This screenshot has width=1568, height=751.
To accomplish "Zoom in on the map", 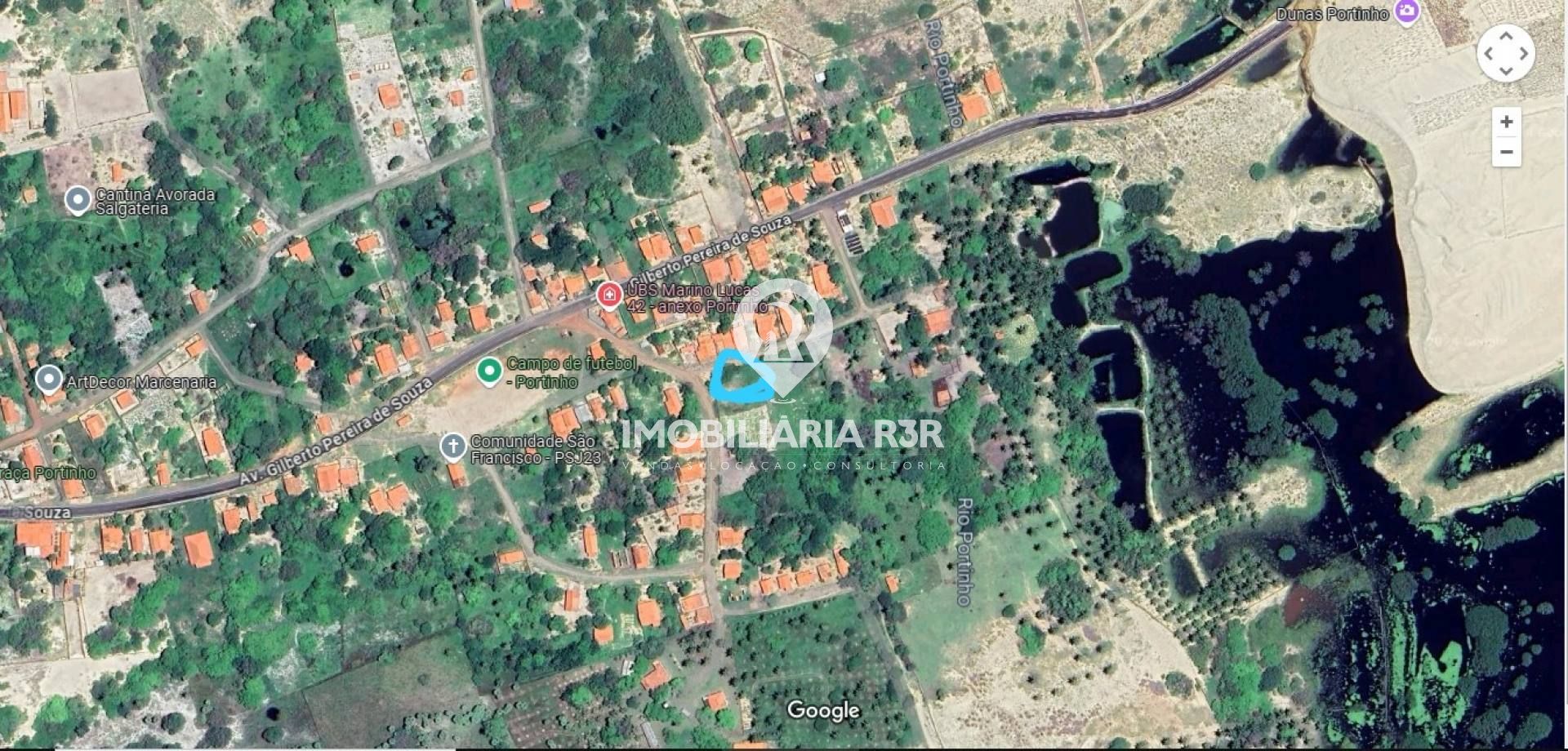I will point(1506,122).
